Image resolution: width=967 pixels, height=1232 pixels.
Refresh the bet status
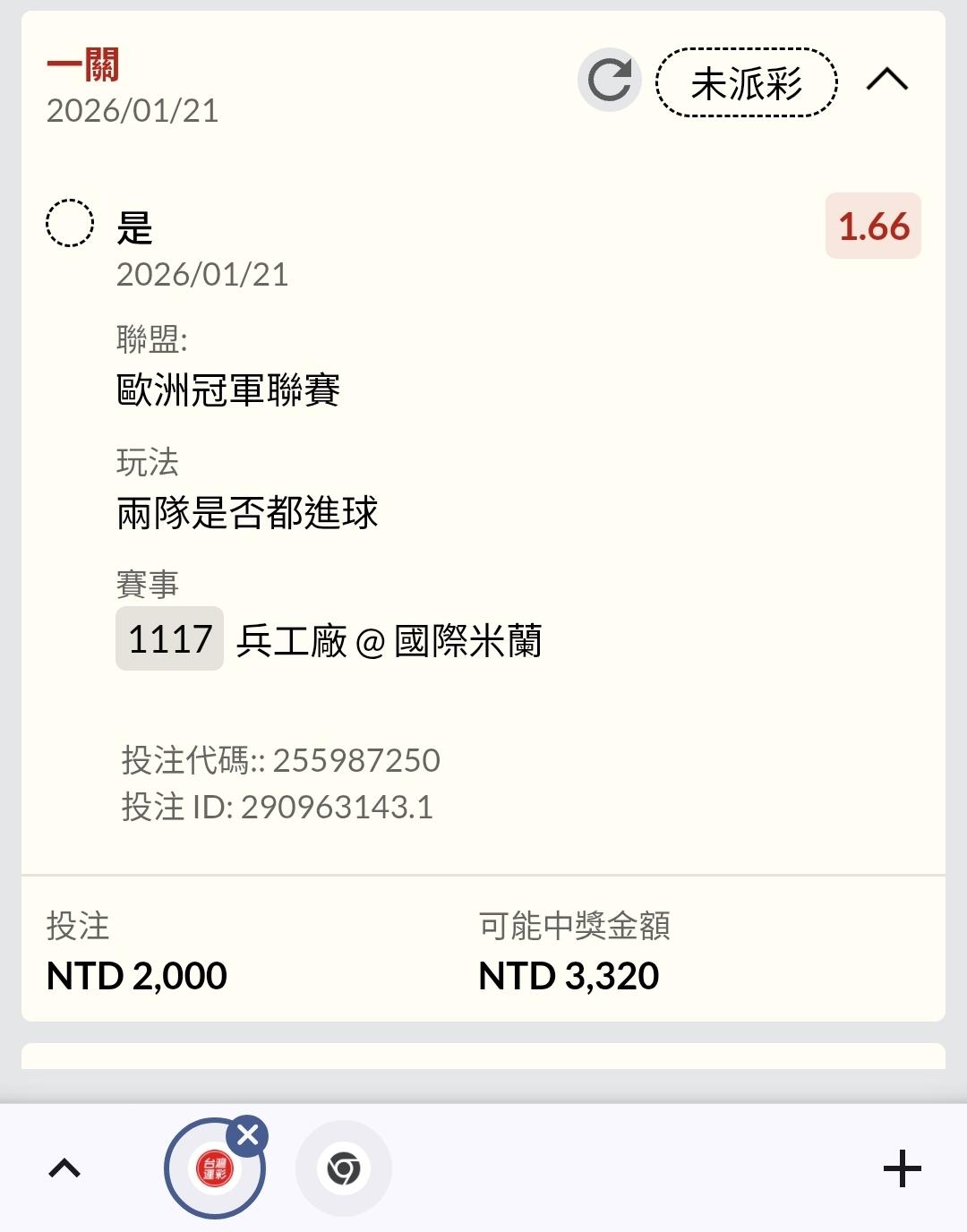[610, 81]
